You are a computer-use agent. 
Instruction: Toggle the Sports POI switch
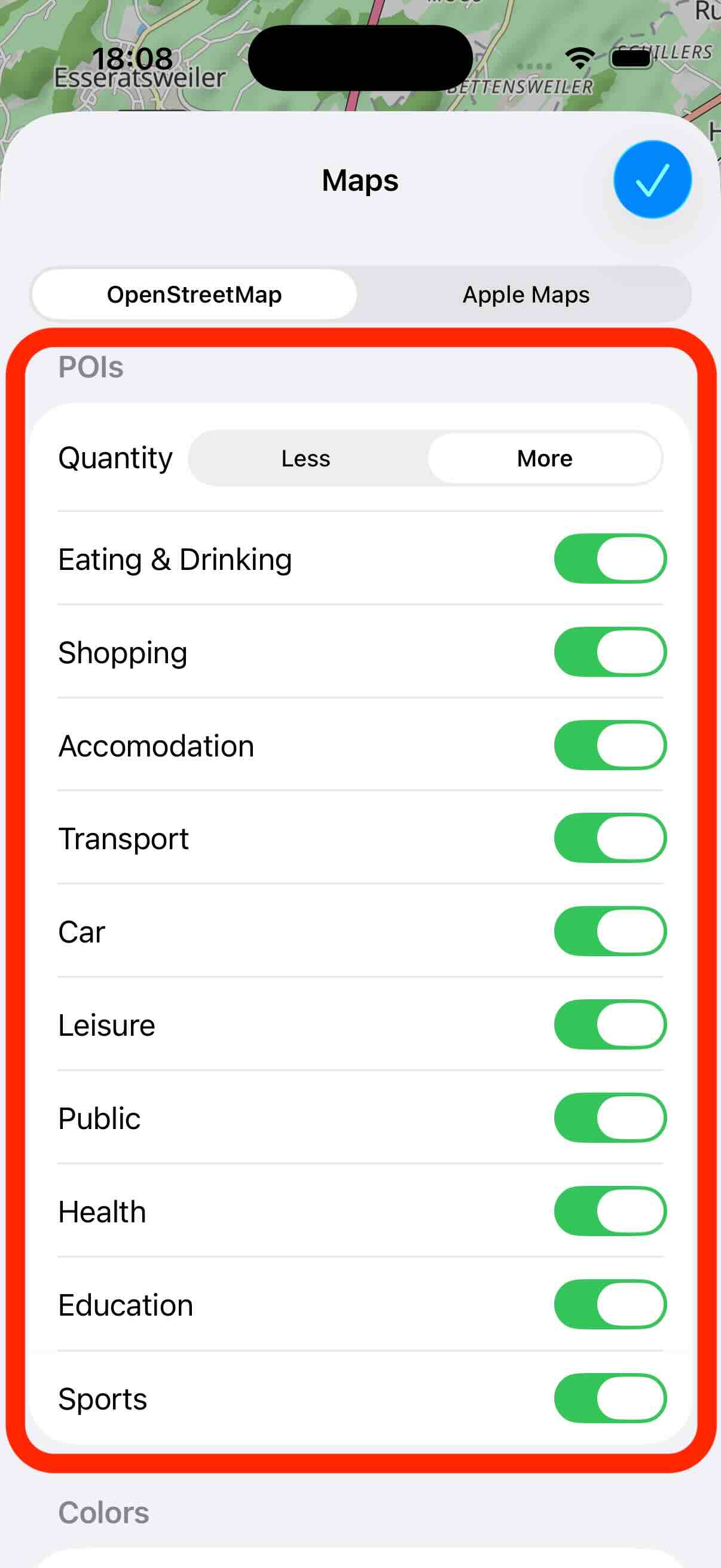610,1398
